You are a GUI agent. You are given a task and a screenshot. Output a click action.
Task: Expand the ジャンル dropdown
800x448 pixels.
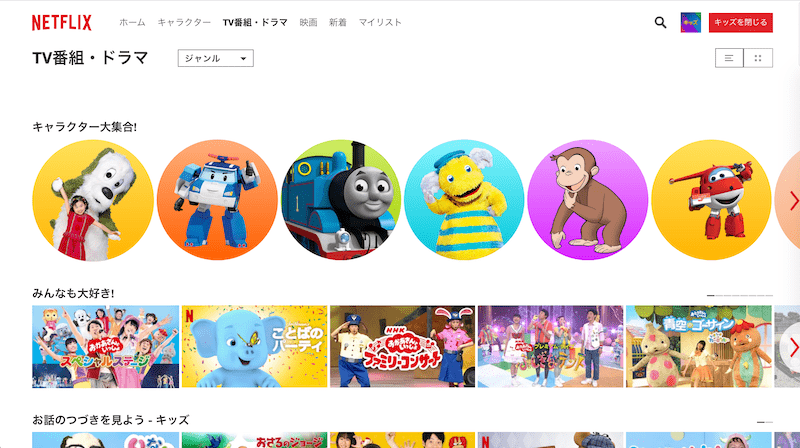(x=215, y=58)
